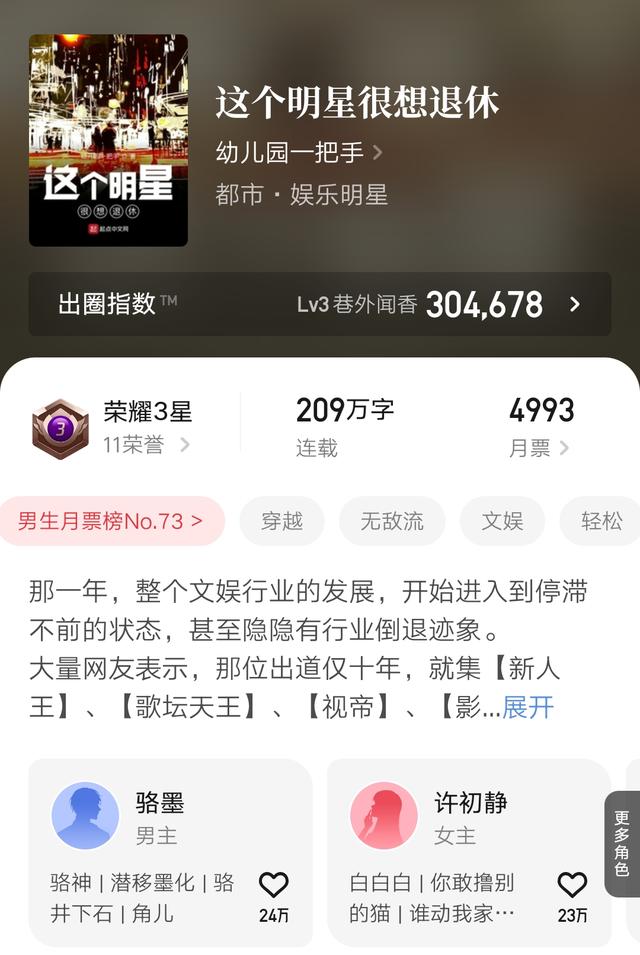The height and width of the screenshot is (955, 640).
Task: Select the 轻松 tag chip
Action: (603, 521)
